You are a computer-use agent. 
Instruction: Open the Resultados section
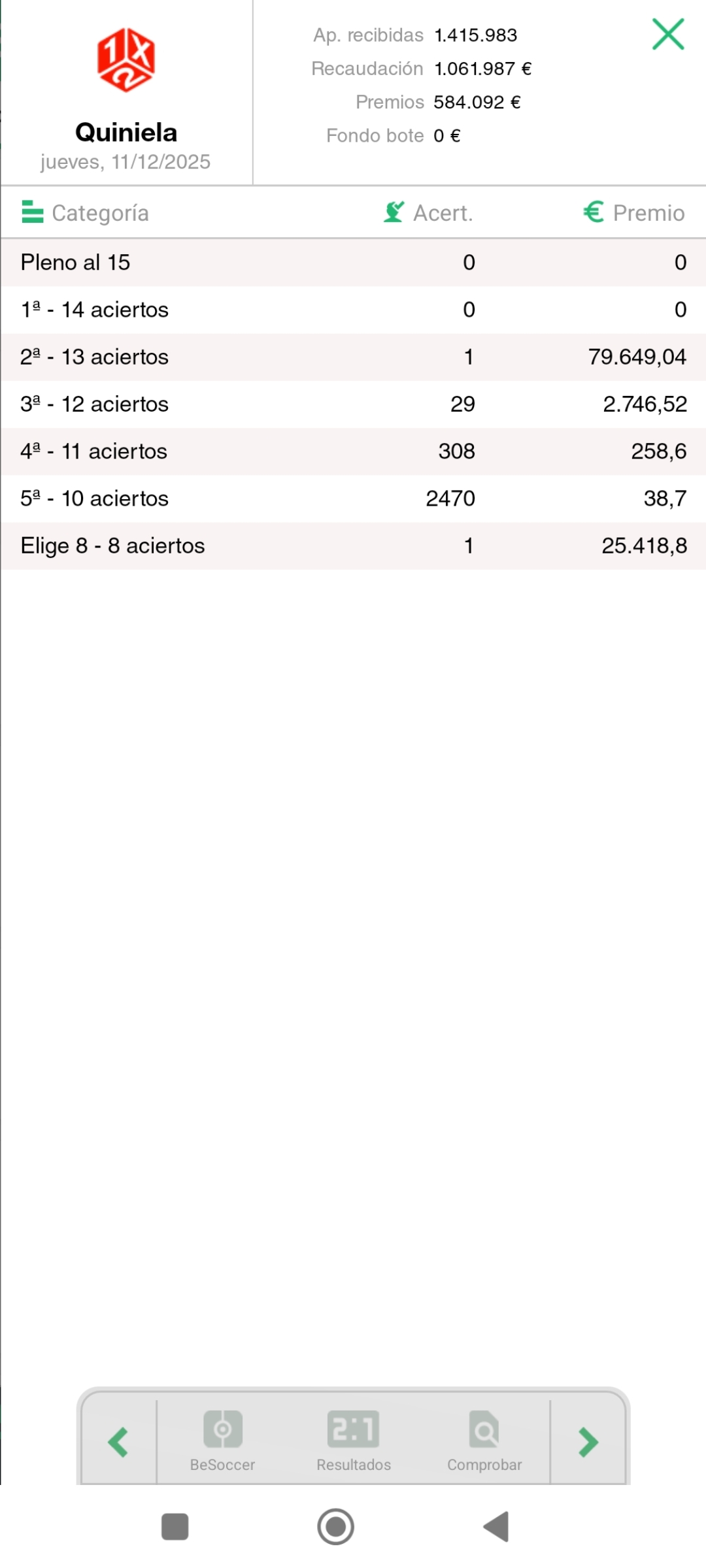point(354,1441)
